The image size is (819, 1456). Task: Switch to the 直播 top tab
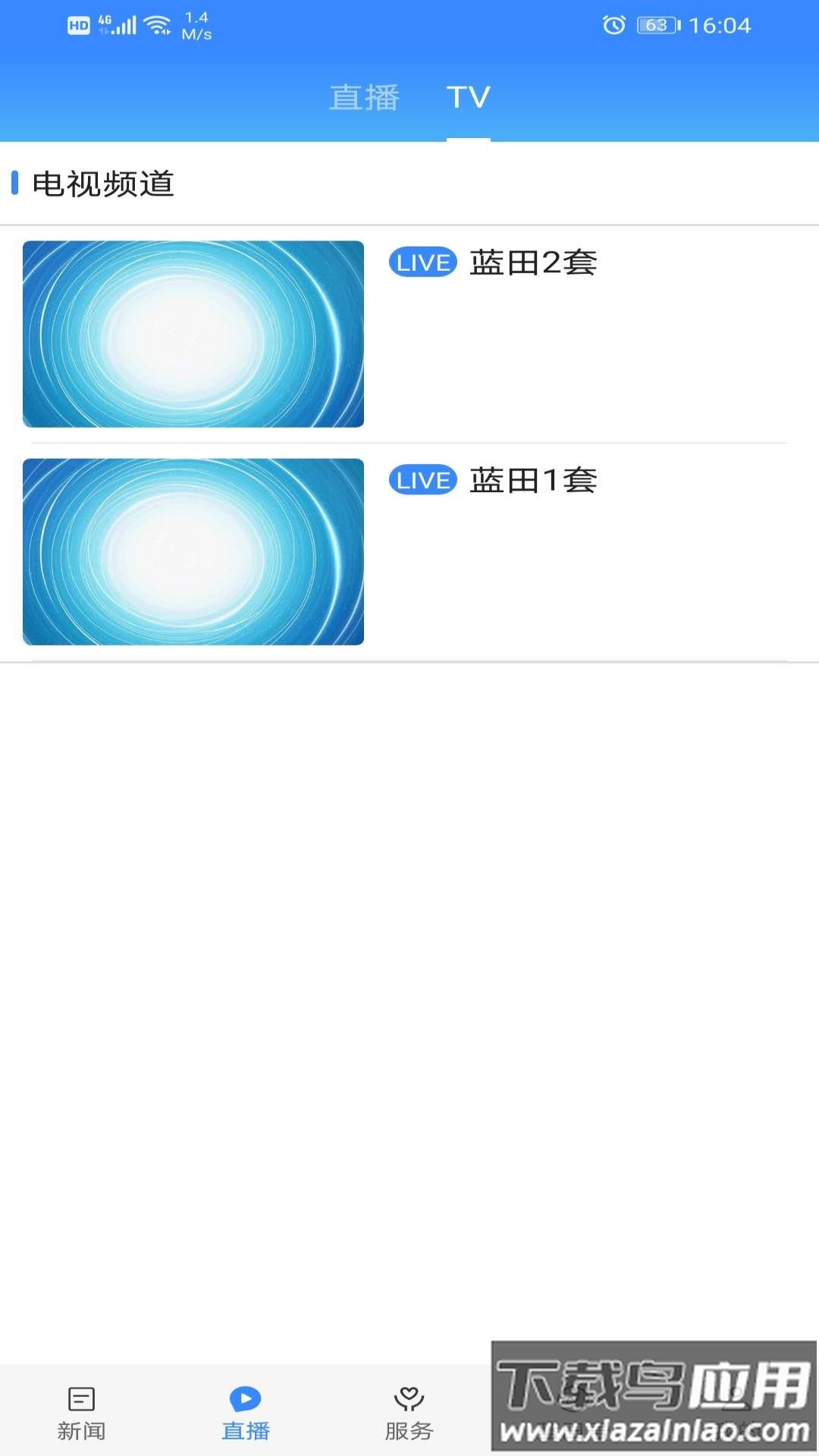[x=364, y=98]
